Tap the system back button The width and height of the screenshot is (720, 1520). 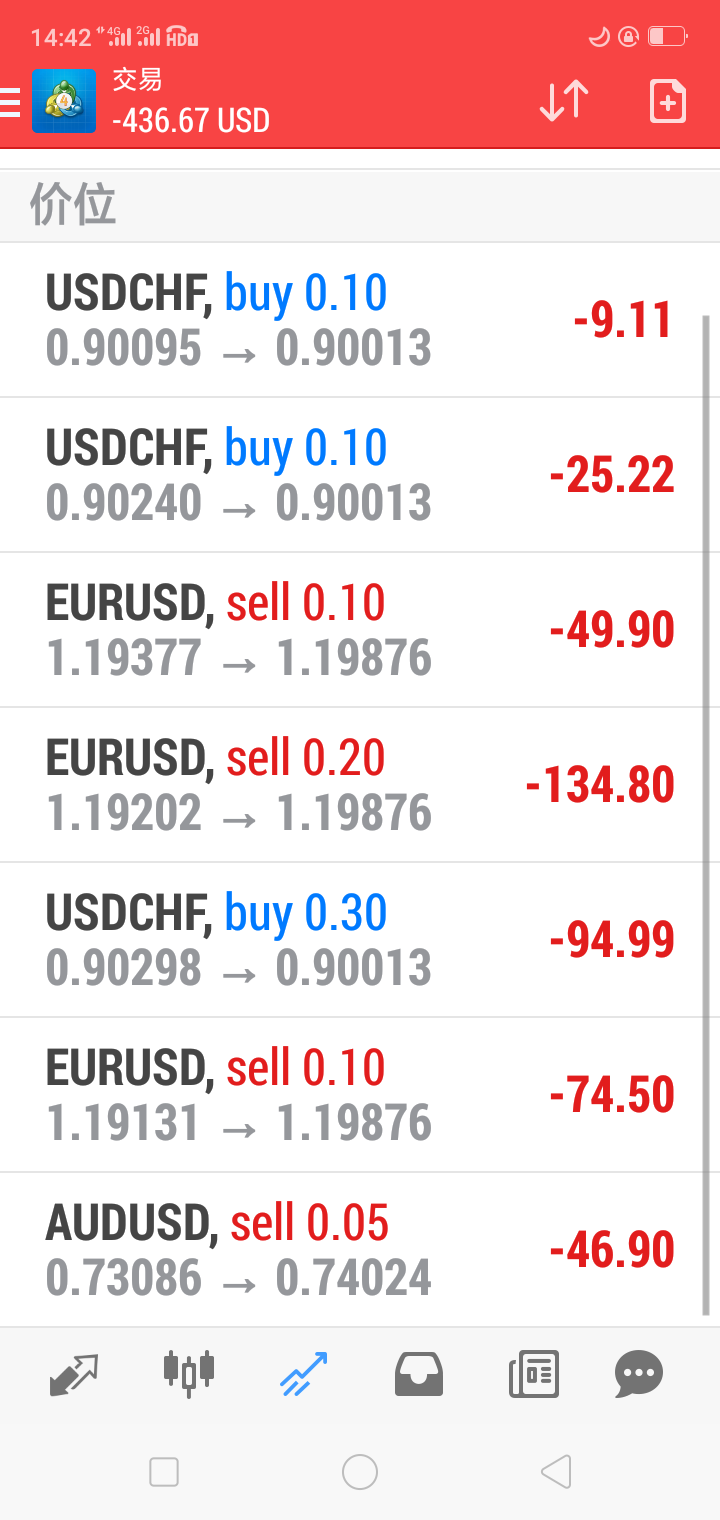coord(556,1471)
